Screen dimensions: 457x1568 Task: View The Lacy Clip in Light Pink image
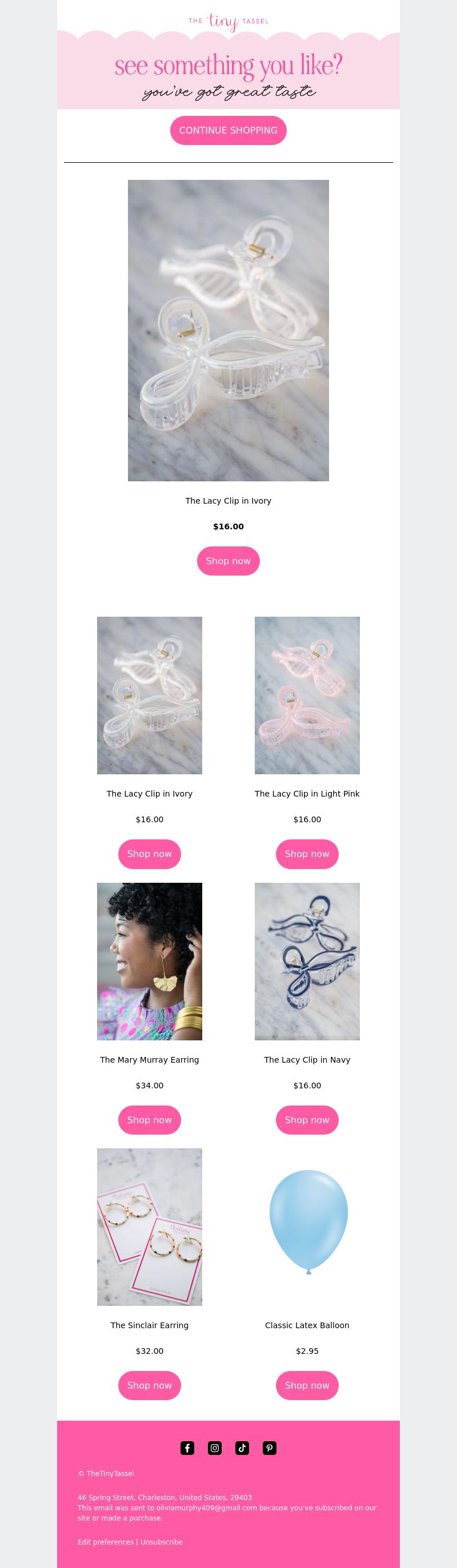point(307,695)
